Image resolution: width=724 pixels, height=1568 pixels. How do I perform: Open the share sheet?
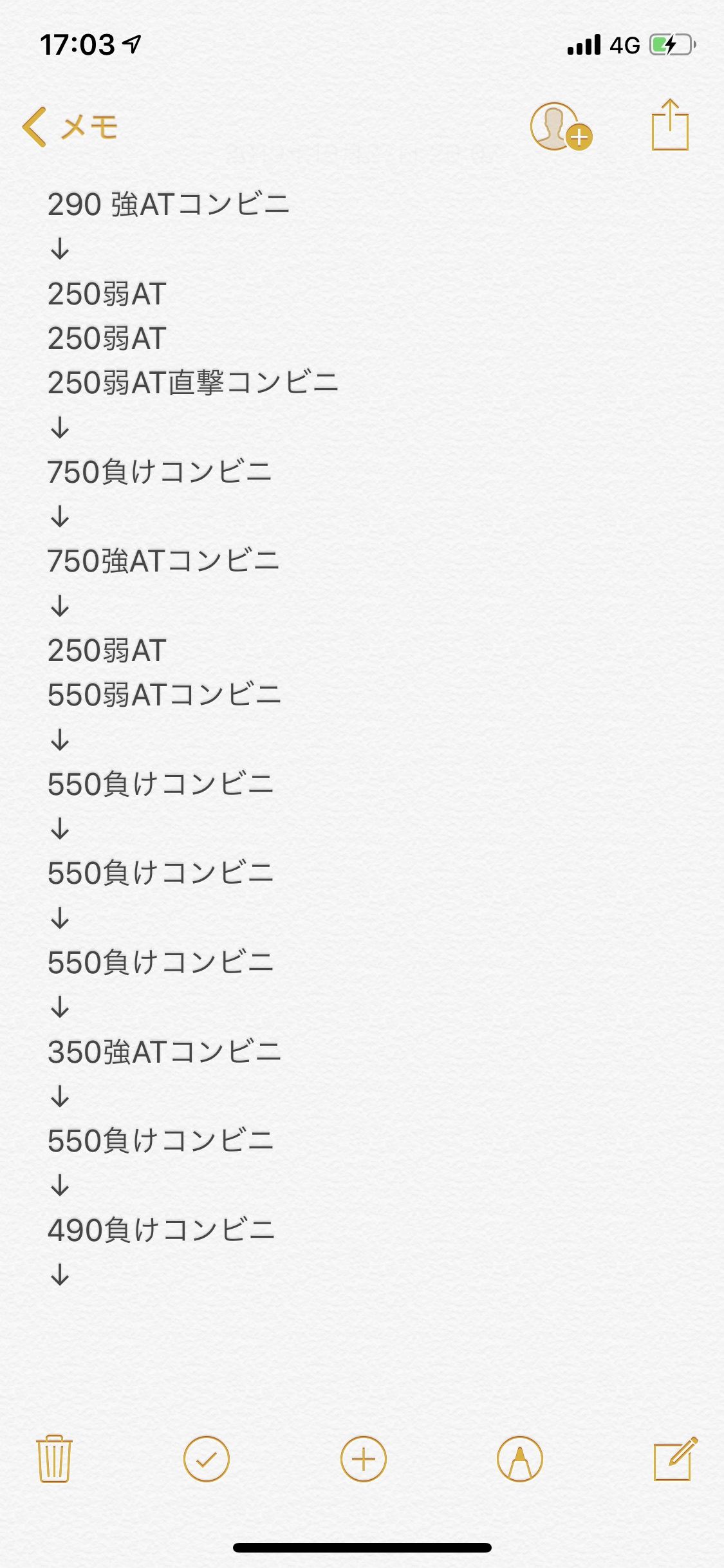coord(670,125)
